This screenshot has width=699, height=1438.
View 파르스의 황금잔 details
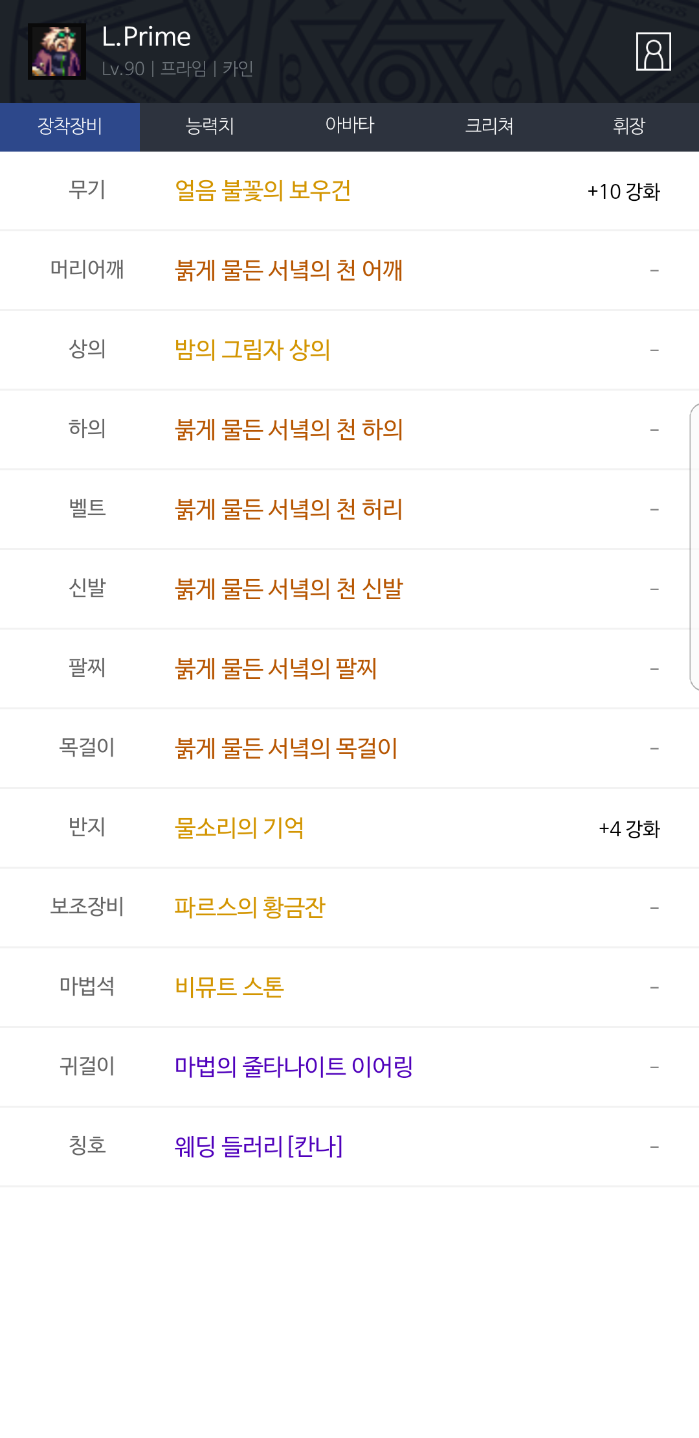tap(250, 908)
